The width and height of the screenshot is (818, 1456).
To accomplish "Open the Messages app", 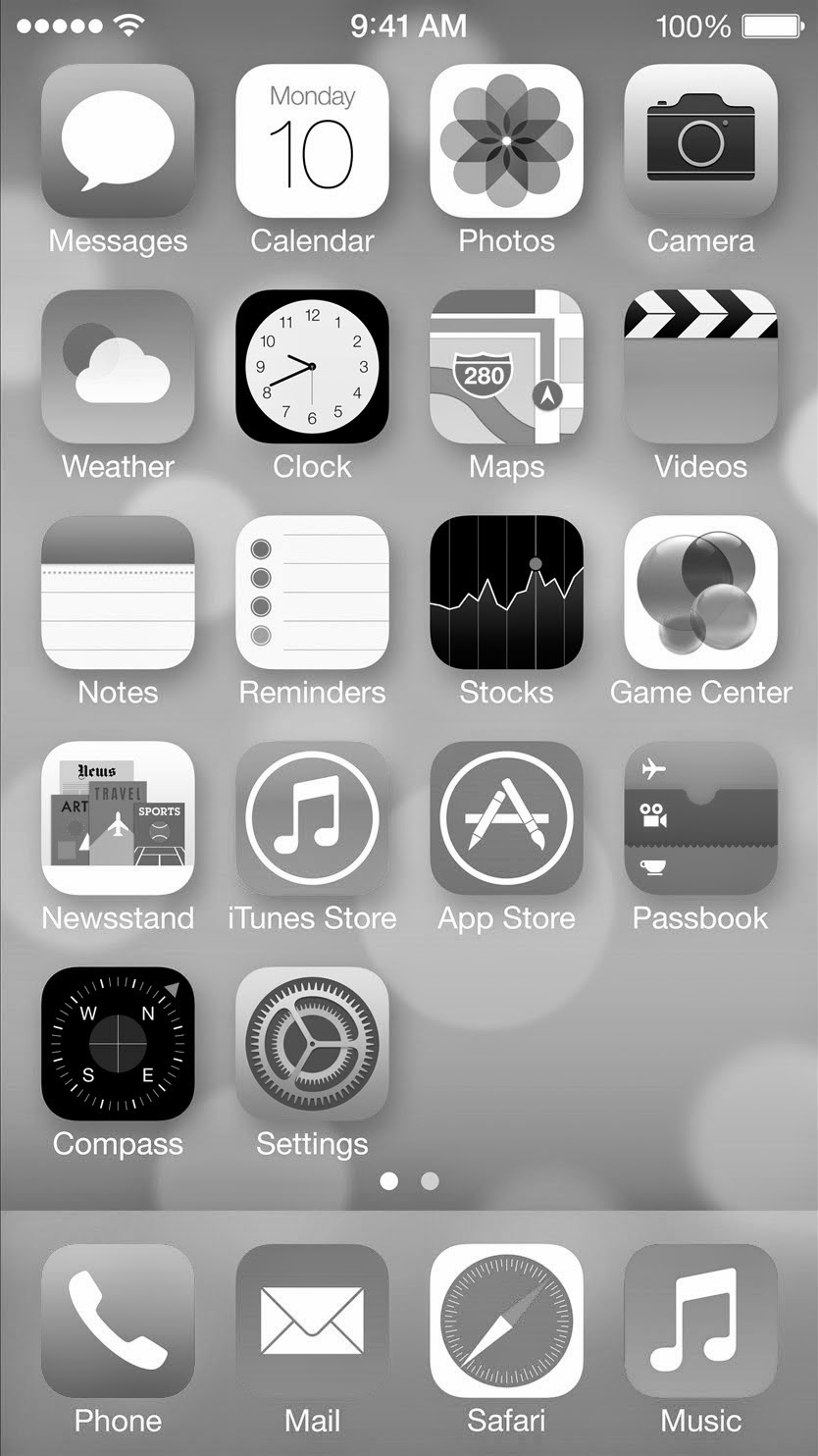I will coord(118,140).
